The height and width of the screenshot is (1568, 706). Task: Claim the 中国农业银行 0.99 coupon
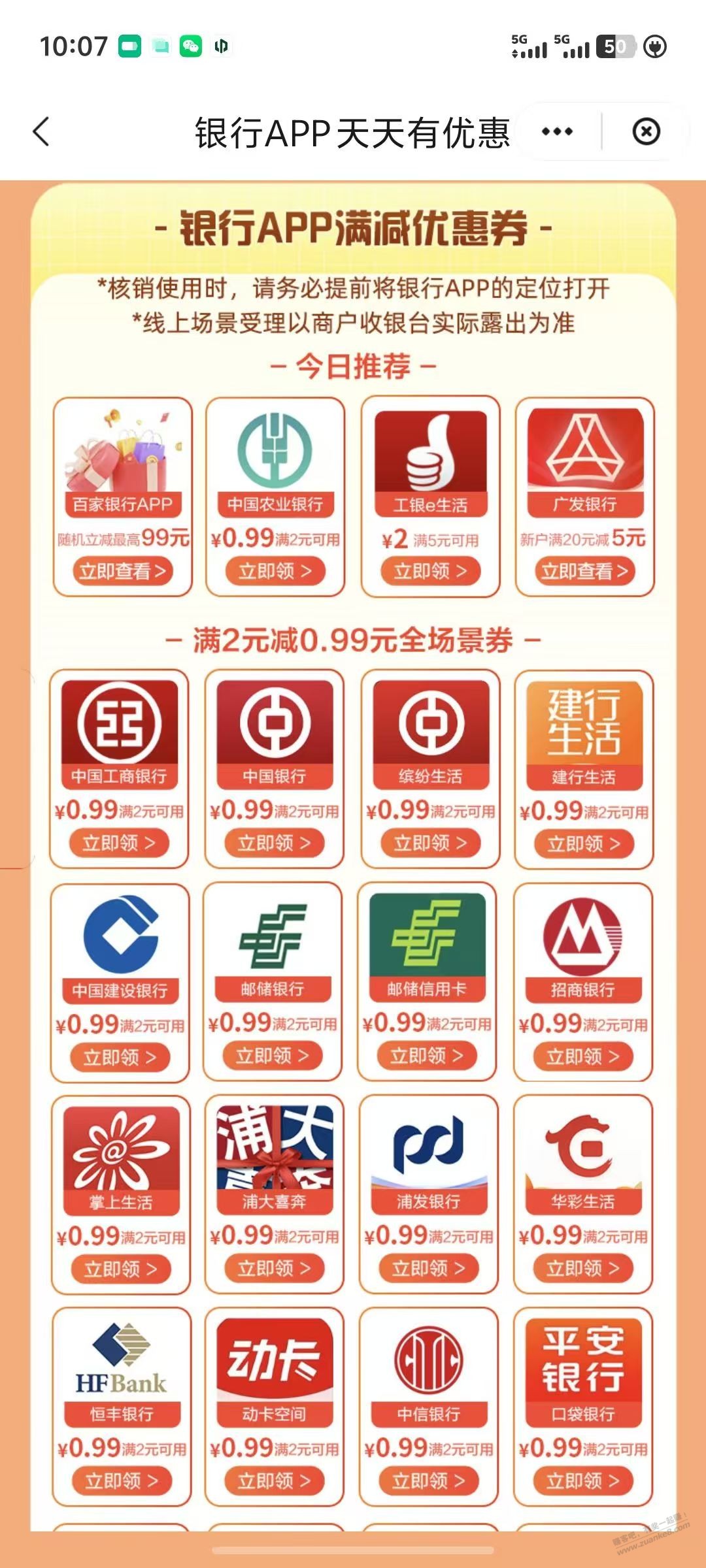(275, 571)
